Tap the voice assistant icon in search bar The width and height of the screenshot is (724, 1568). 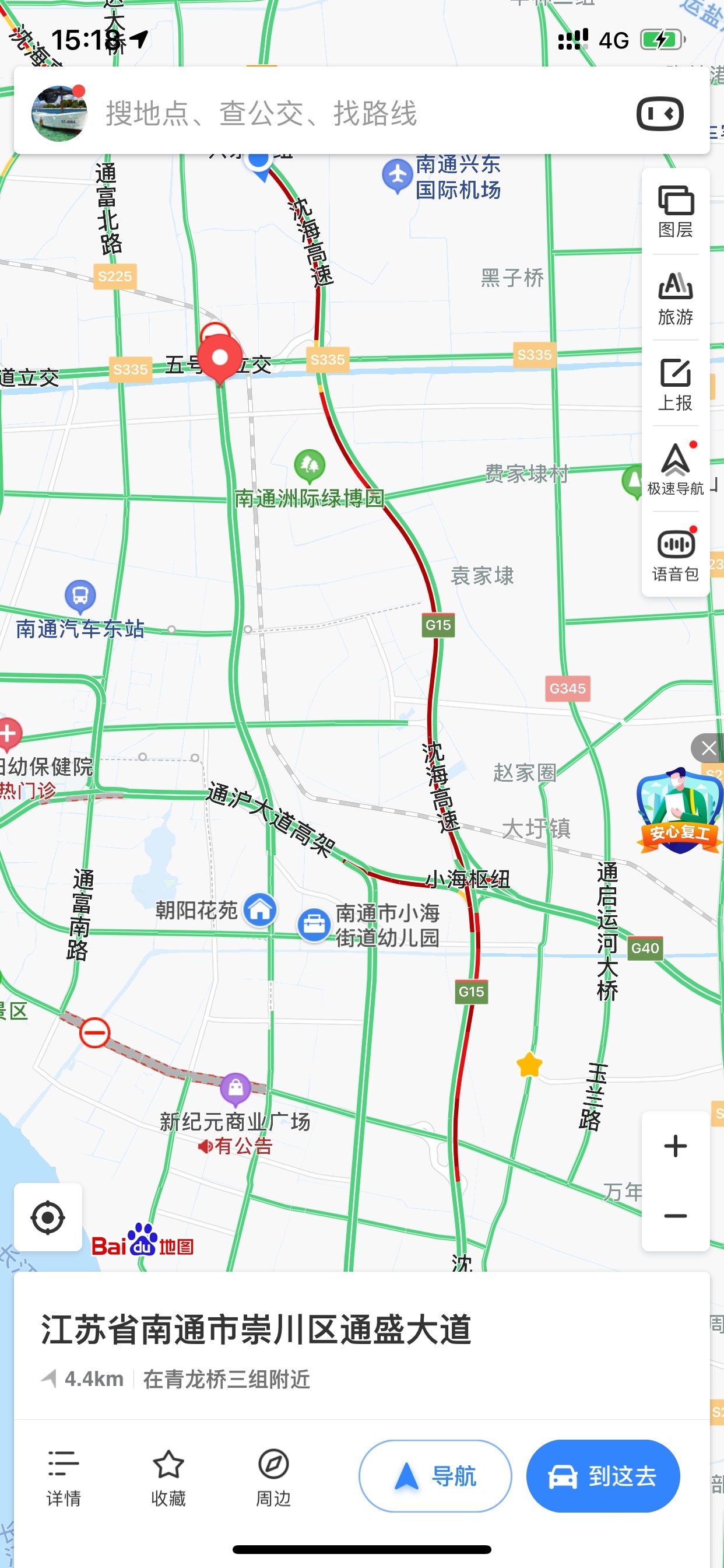coord(659,113)
